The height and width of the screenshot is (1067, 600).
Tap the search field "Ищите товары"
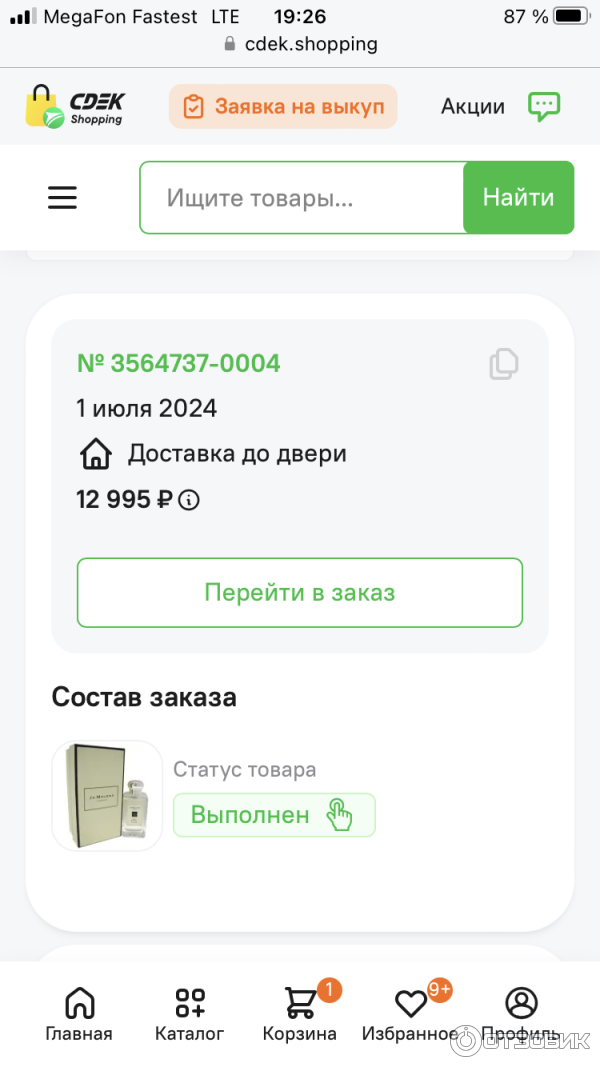(300, 198)
